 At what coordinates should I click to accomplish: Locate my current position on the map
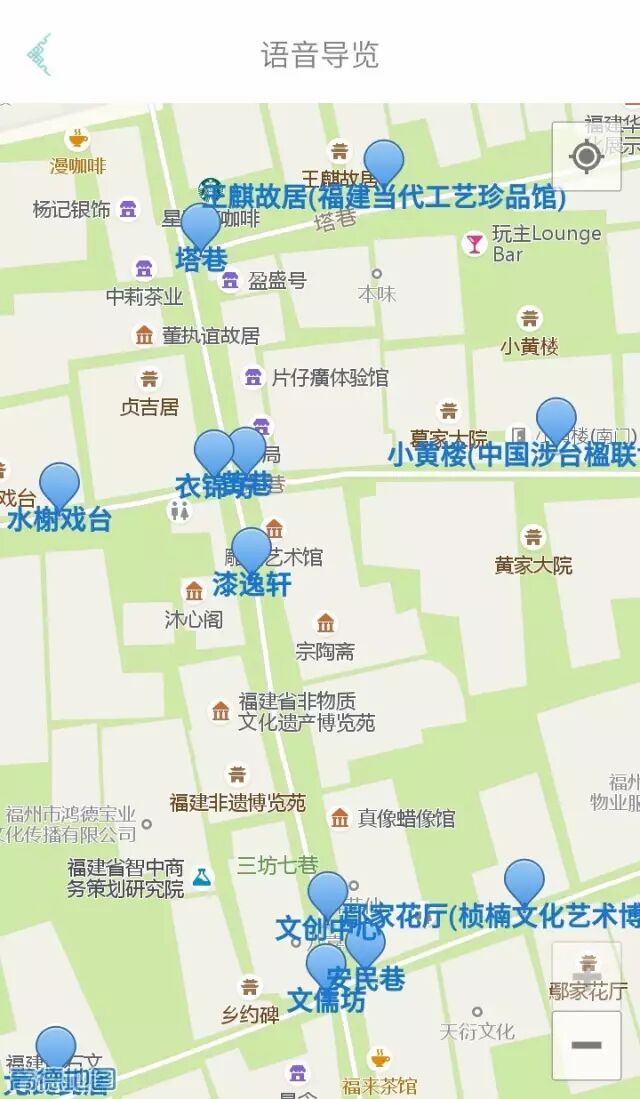click(x=586, y=157)
